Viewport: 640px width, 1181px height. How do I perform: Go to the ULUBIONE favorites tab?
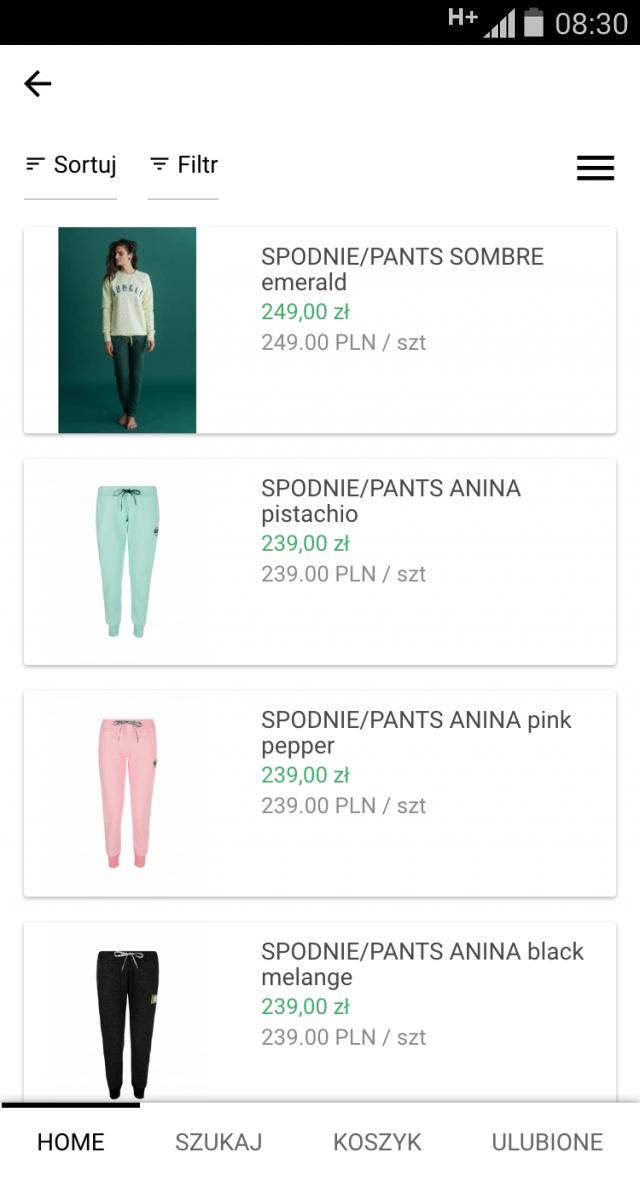coord(547,1142)
